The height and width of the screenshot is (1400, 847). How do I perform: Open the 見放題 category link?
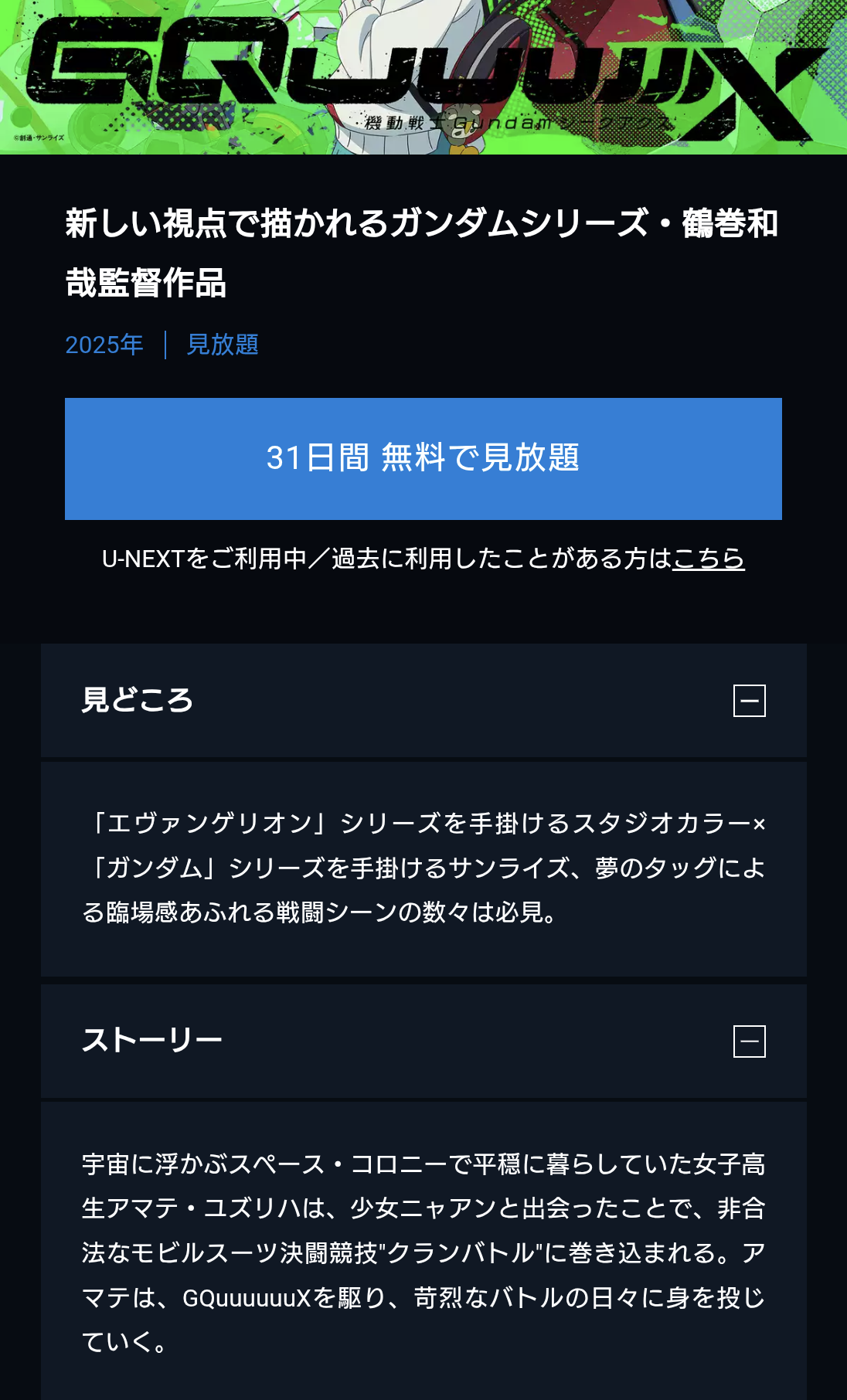point(223,345)
